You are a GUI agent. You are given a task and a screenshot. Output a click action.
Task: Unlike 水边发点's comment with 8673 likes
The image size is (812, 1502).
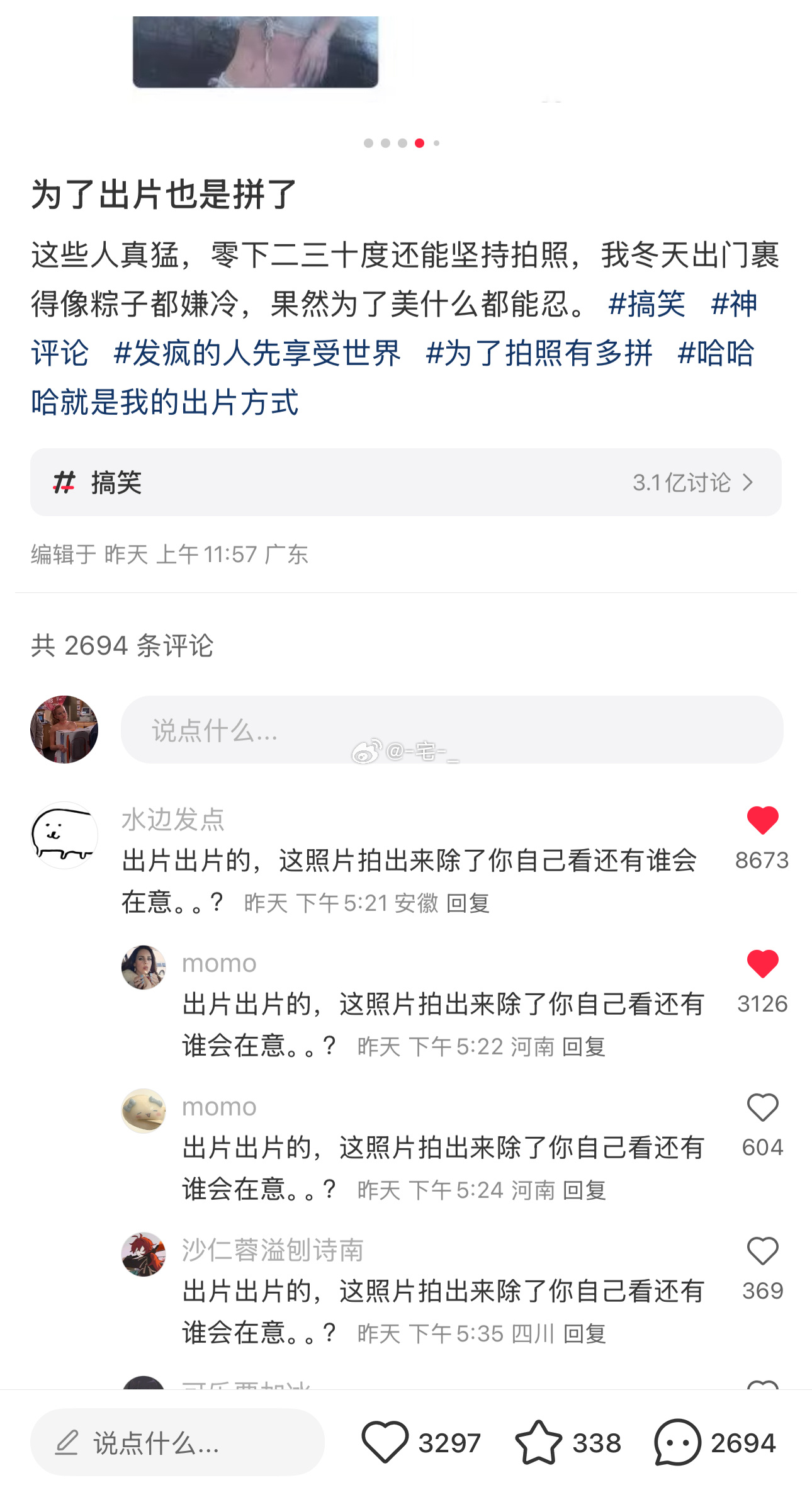(x=762, y=820)
